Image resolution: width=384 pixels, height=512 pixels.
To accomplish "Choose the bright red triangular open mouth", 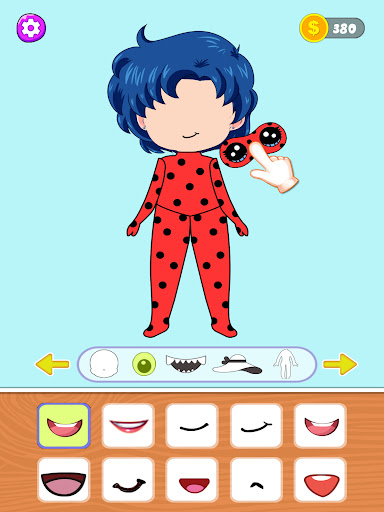I will coord(320,480).
